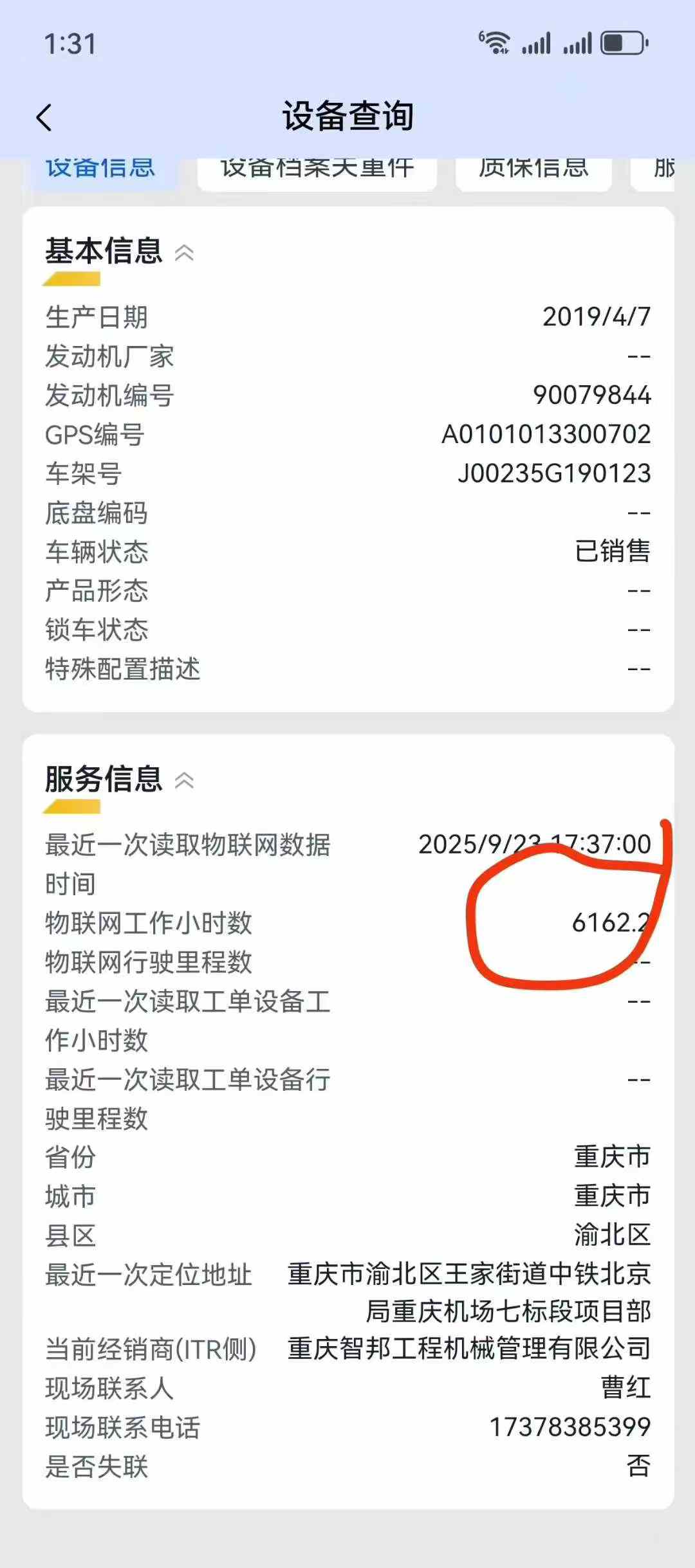Image resolution: width=695 pixels, height=1568 pixels.
Task: Collapse the 基本信息 section
Action: 184,253
